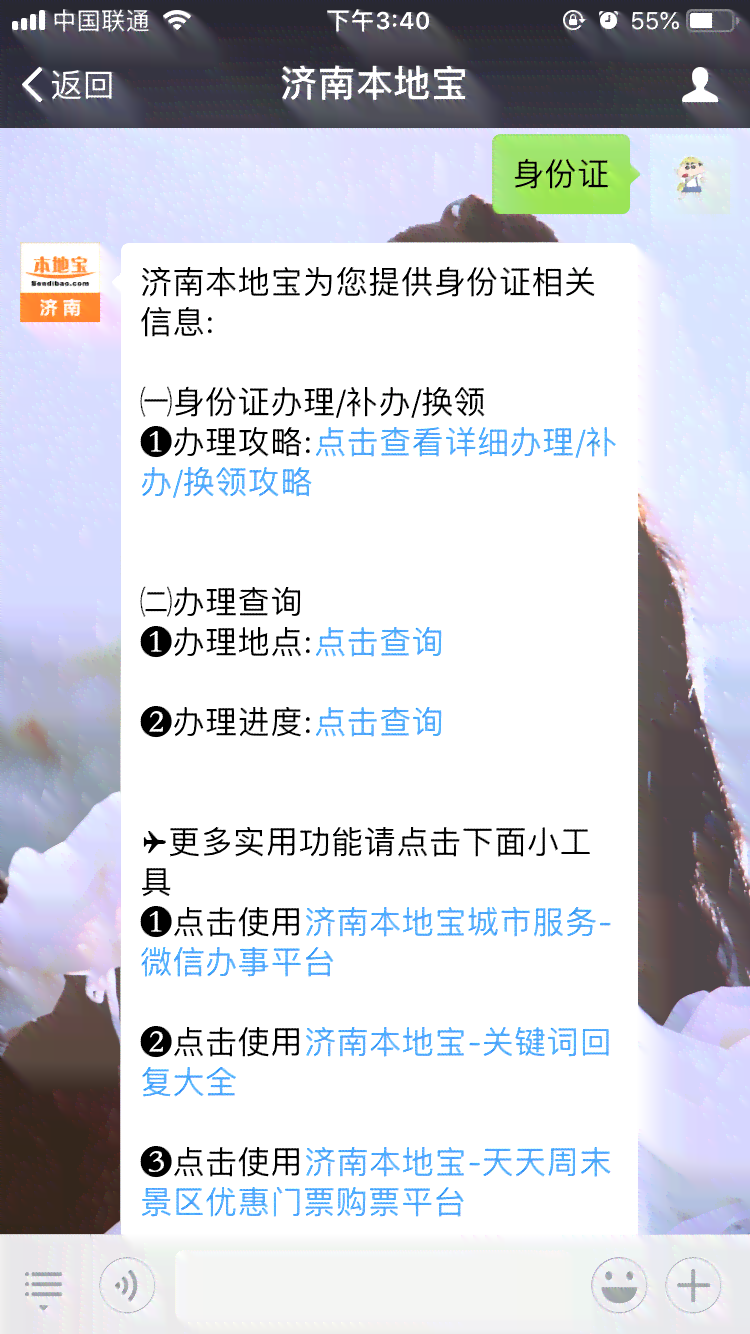Open the emoji picker
The image size is (750, 1334).
(x=619, y=1284)
